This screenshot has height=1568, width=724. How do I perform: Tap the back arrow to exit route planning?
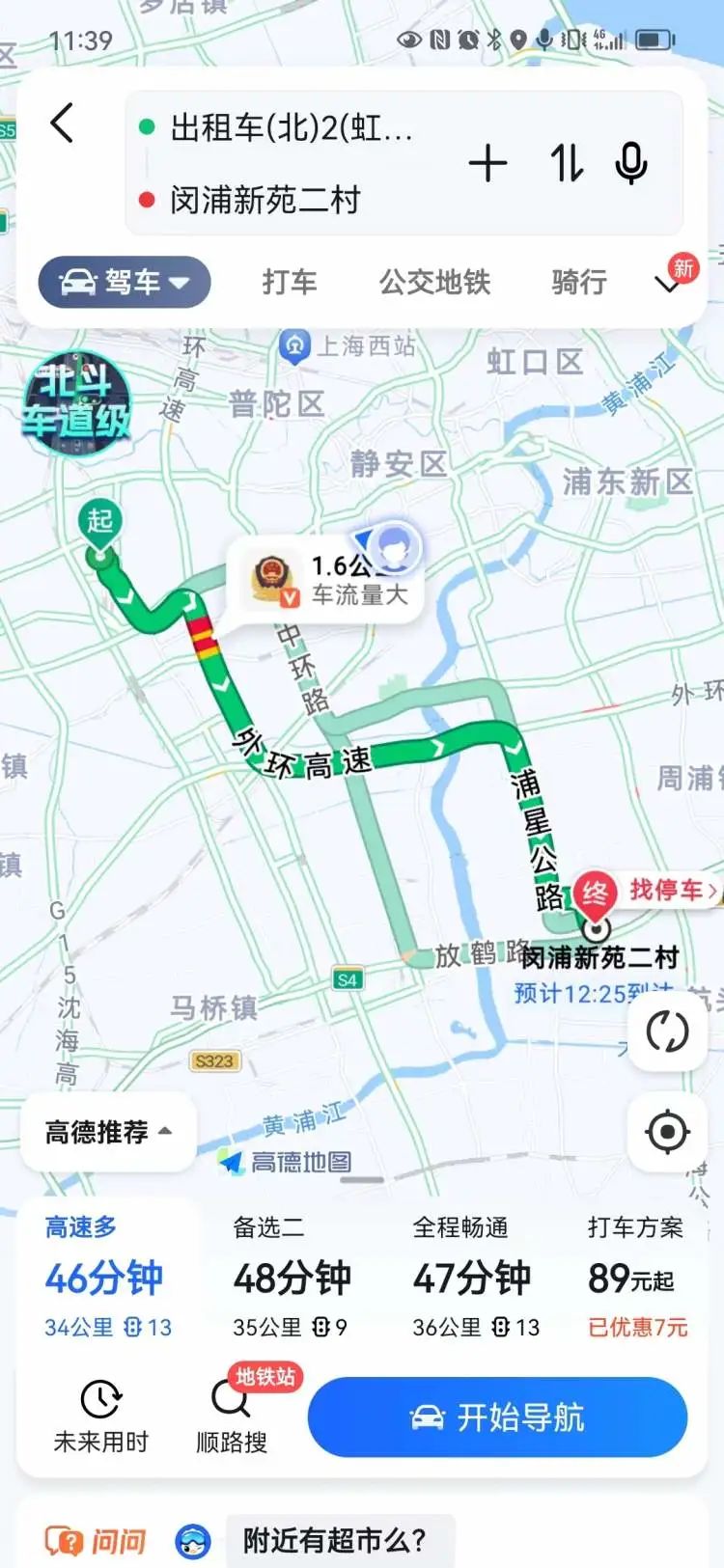[62, 124]
